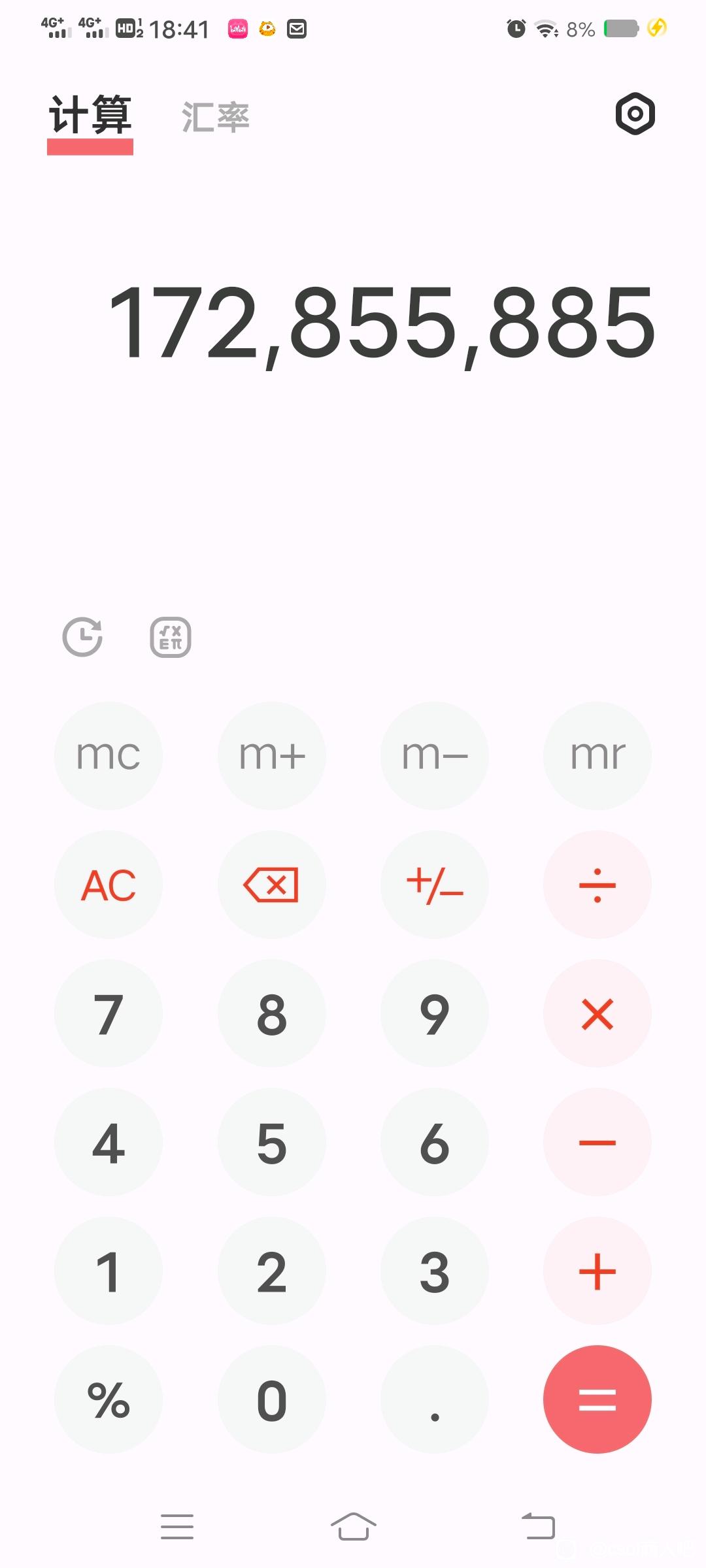Tap the mc memory clear key

point(109,756)
